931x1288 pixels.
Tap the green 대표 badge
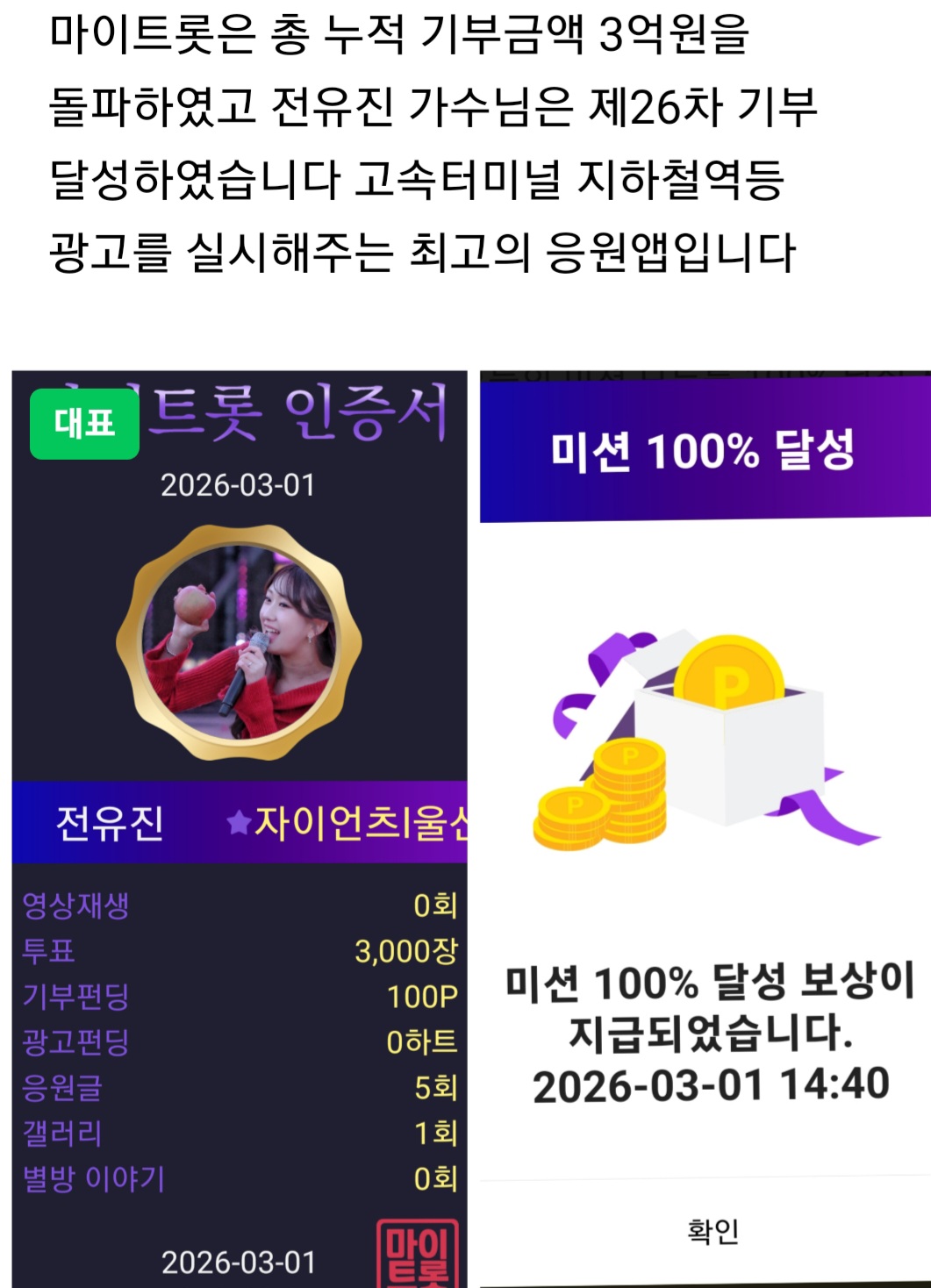(x=84, y=424)
